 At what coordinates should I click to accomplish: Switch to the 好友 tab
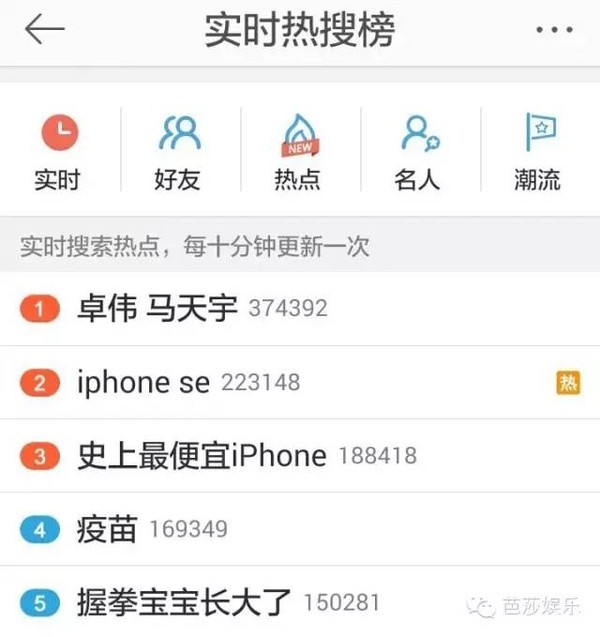click(x=178, y=152)
